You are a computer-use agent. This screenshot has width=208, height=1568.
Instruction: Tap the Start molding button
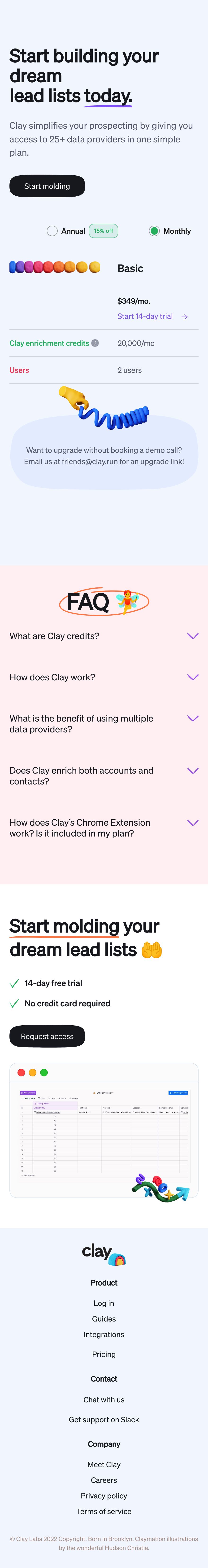47,186
